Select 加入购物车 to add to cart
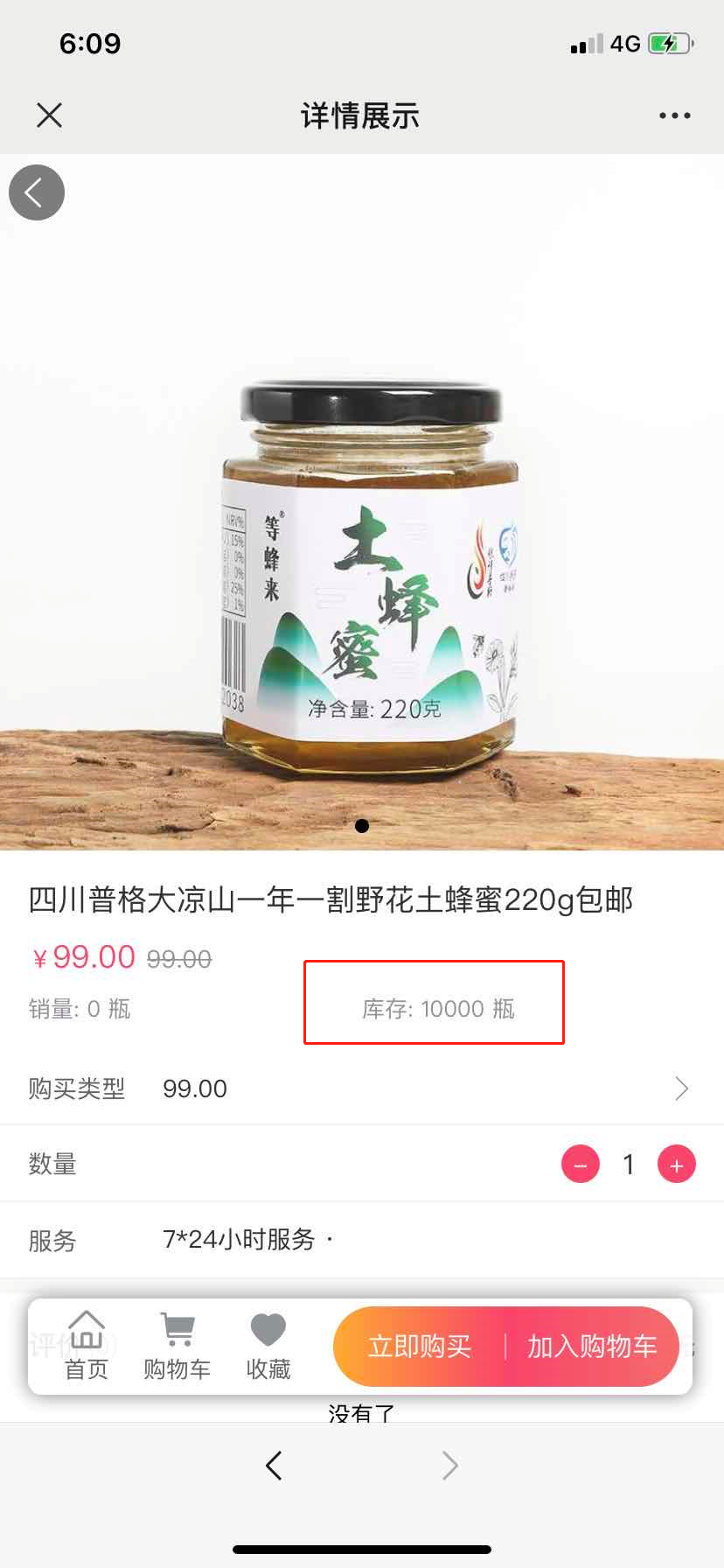Image resolution: width=724 pixels, height=1568 pixels. [x=592, y=1347]
